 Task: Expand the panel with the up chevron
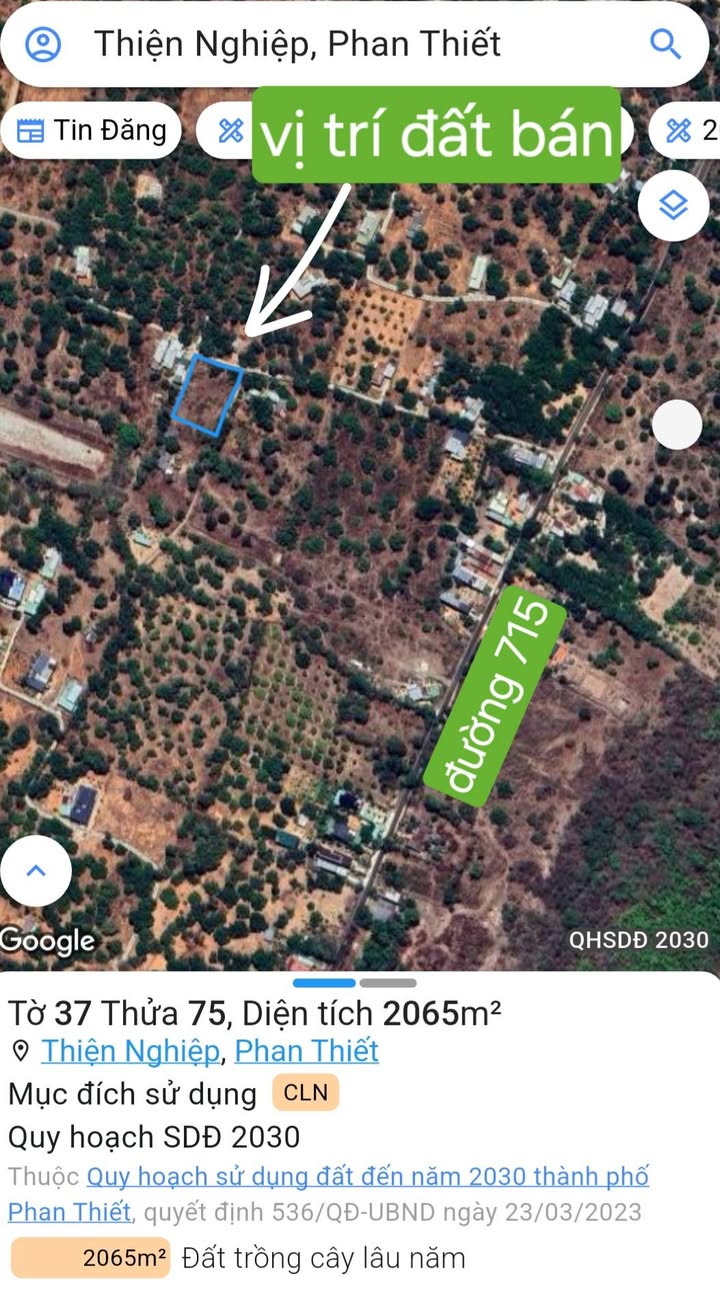coord(36,871)
